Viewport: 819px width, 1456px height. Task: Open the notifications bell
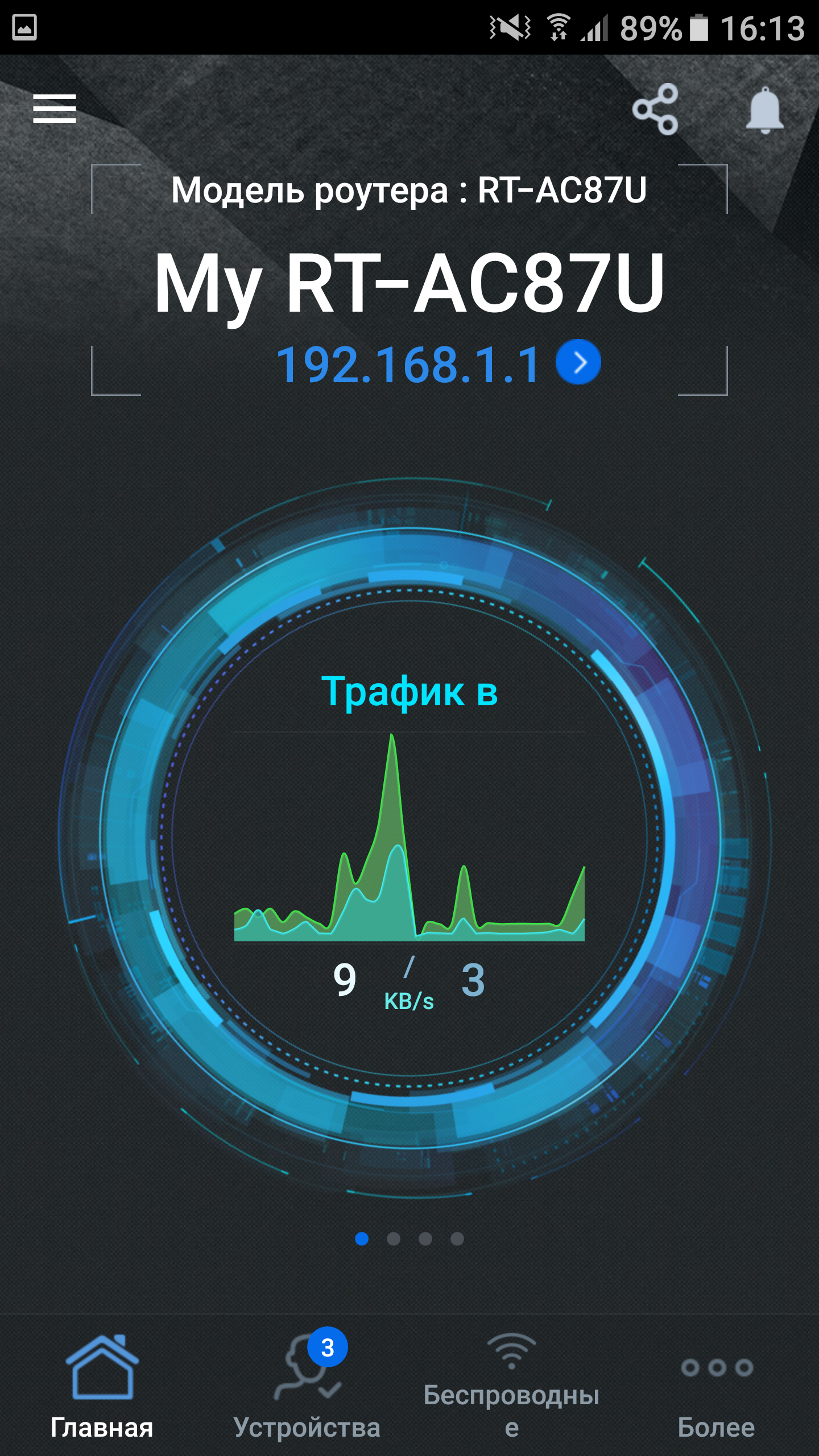pos(764,110)
